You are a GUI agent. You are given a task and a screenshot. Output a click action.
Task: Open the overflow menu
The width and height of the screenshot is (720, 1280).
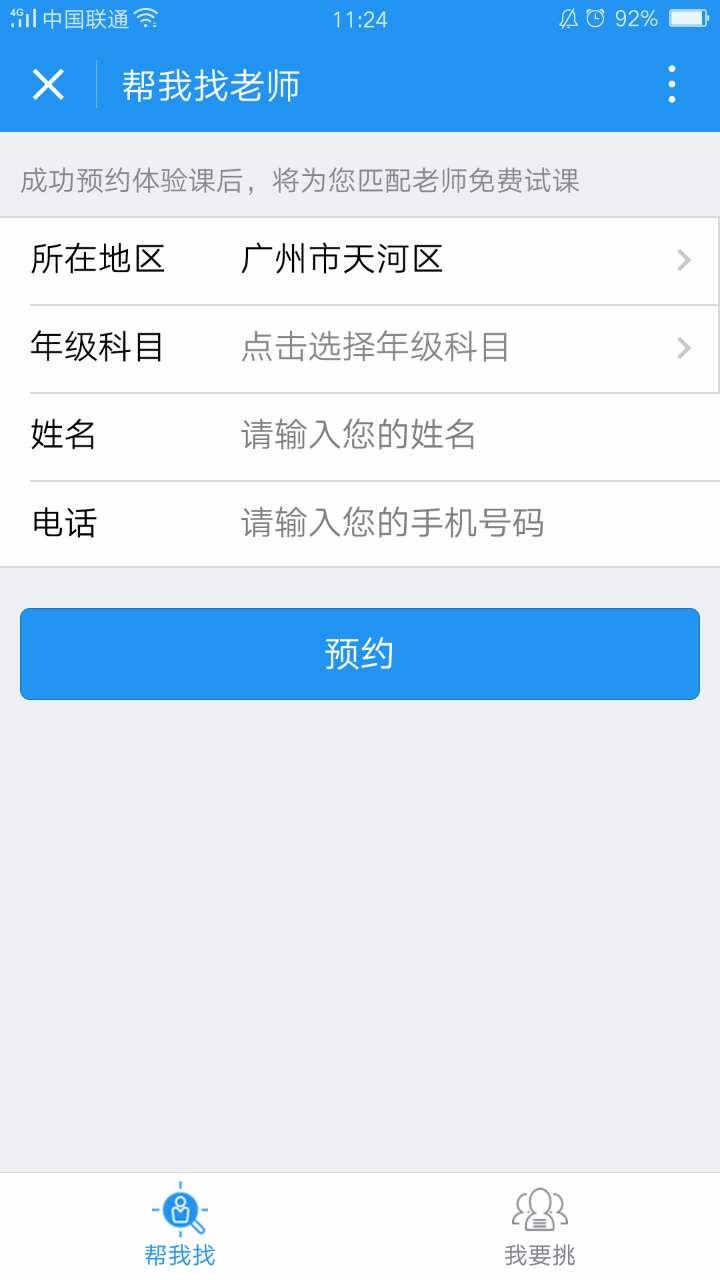click(672, 85)
